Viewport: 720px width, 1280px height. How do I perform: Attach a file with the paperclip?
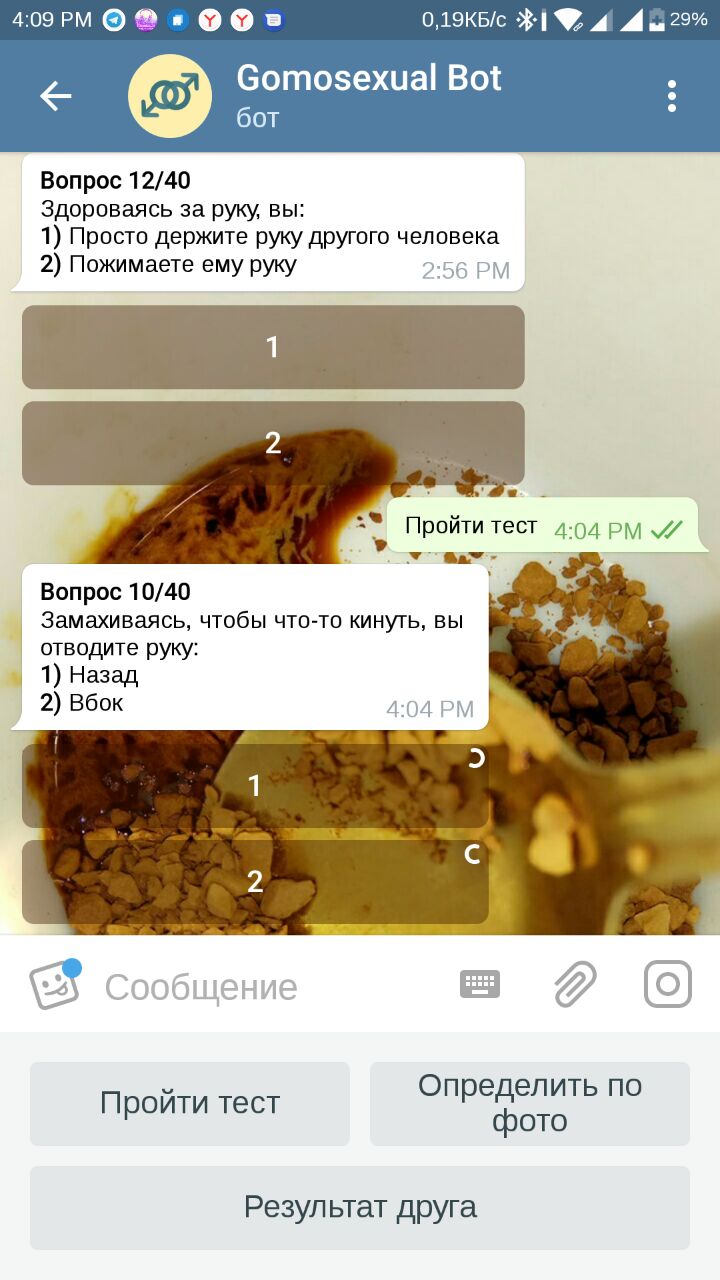pos(576,985)
